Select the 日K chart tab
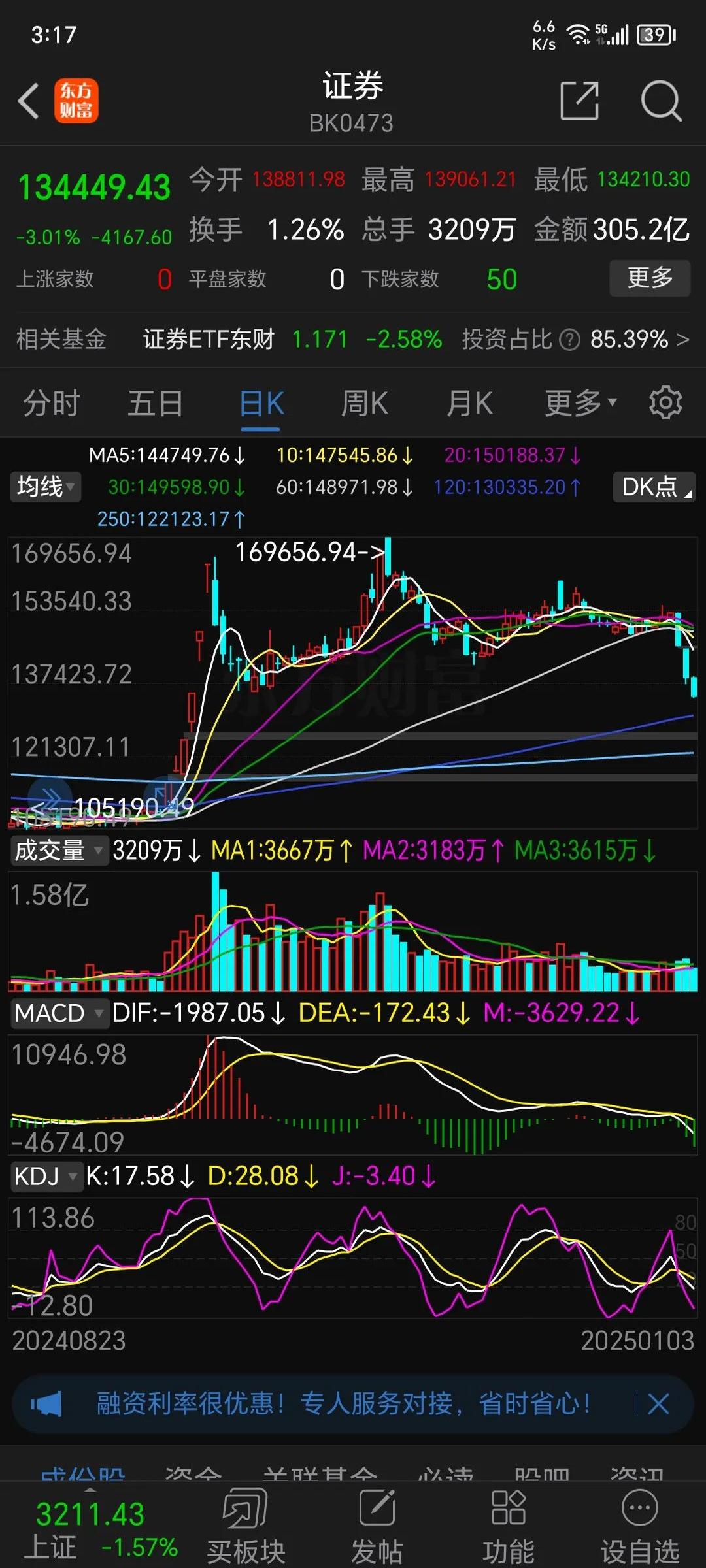The width and height of the screenshot is (706, 1568). point(261,403)
